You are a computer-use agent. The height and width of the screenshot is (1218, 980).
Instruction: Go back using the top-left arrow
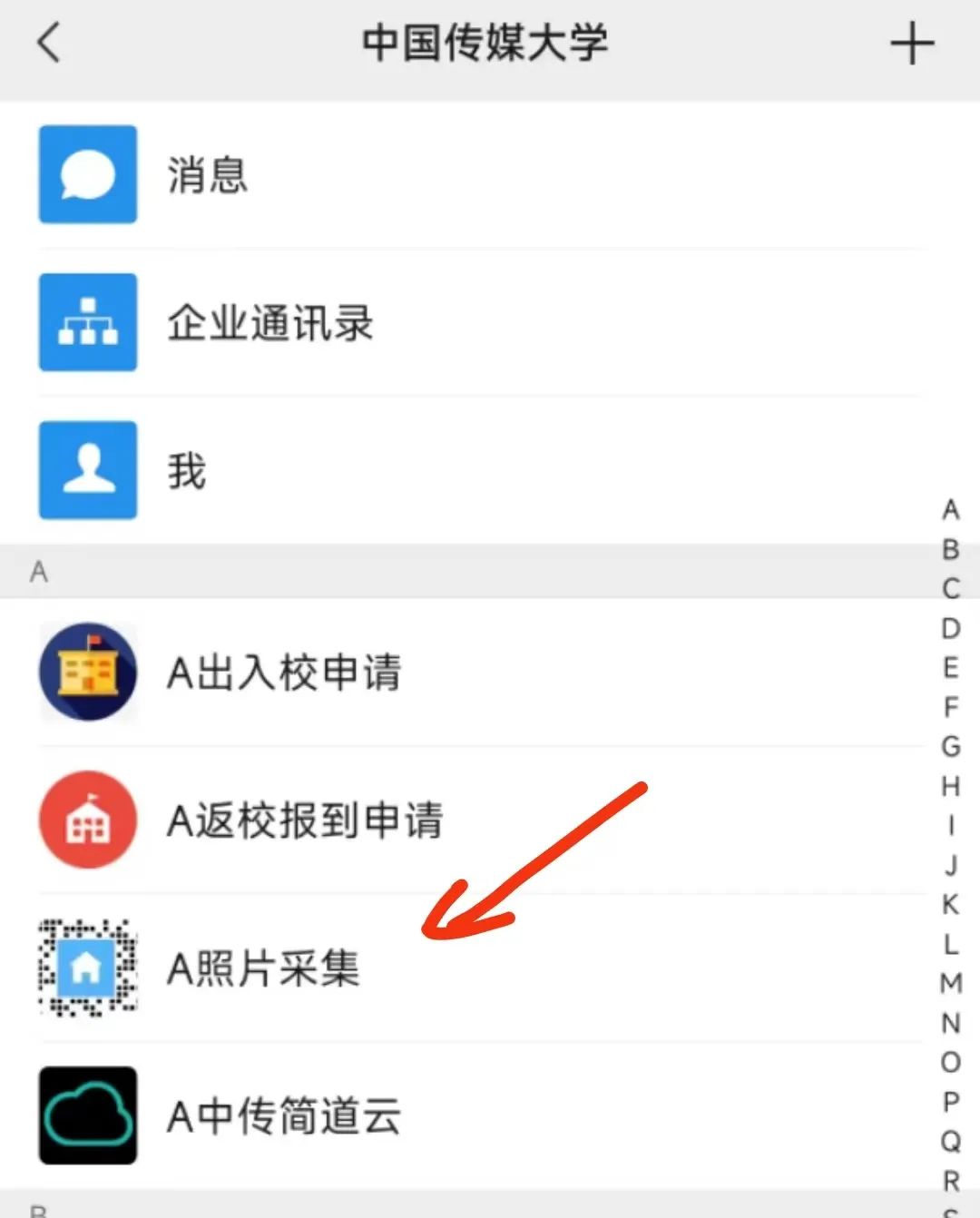[50, 43]
